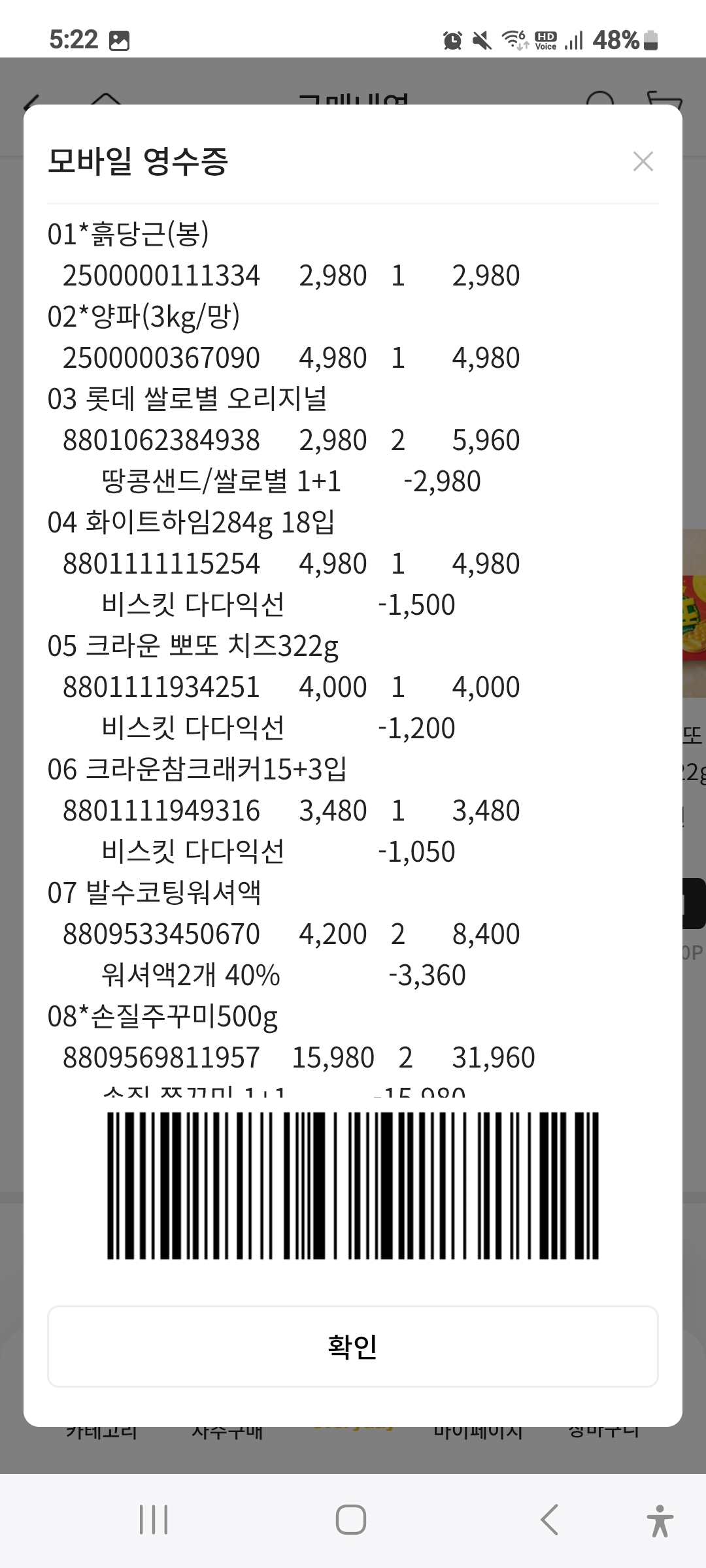The width and height of the screenshot is (706, 1568).
Task: Tap the Wi-Fi indicator in the status bar
Action: coord(511,41)
